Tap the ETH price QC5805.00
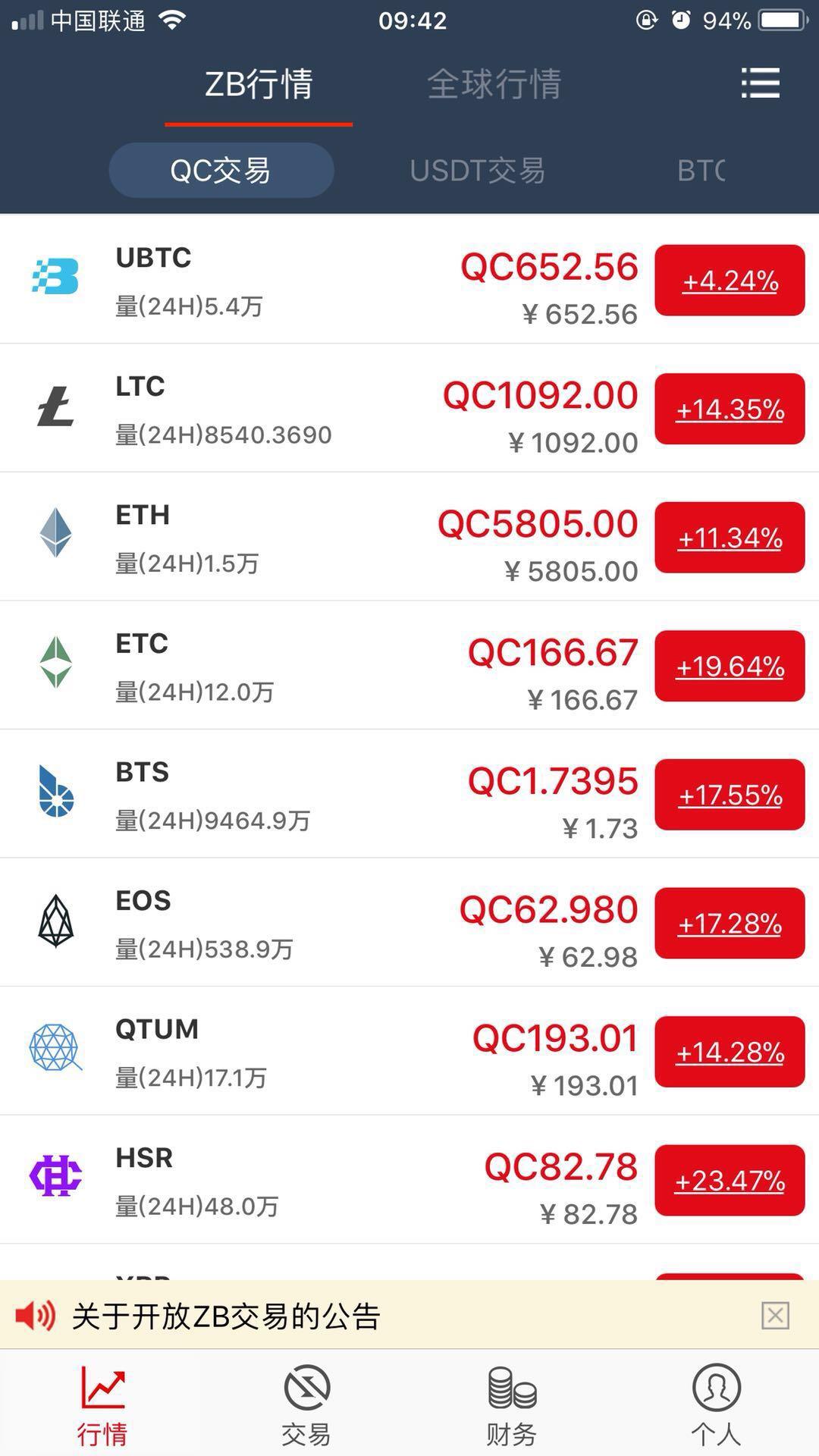819x1456 pixels. click(x=539, y=523)
